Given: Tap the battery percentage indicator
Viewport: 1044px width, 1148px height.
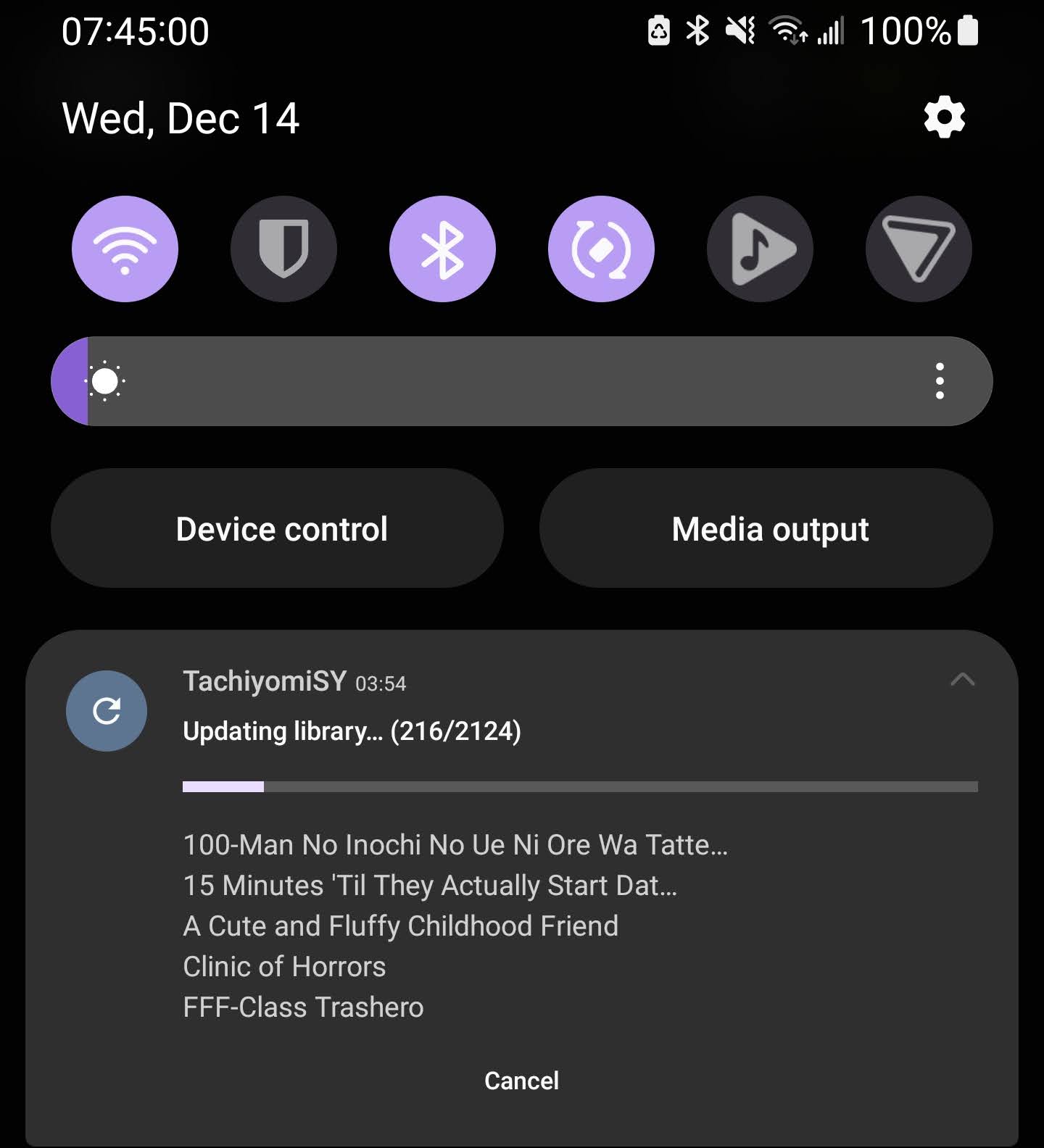Looking at the screenshot, I should (904, 30).
